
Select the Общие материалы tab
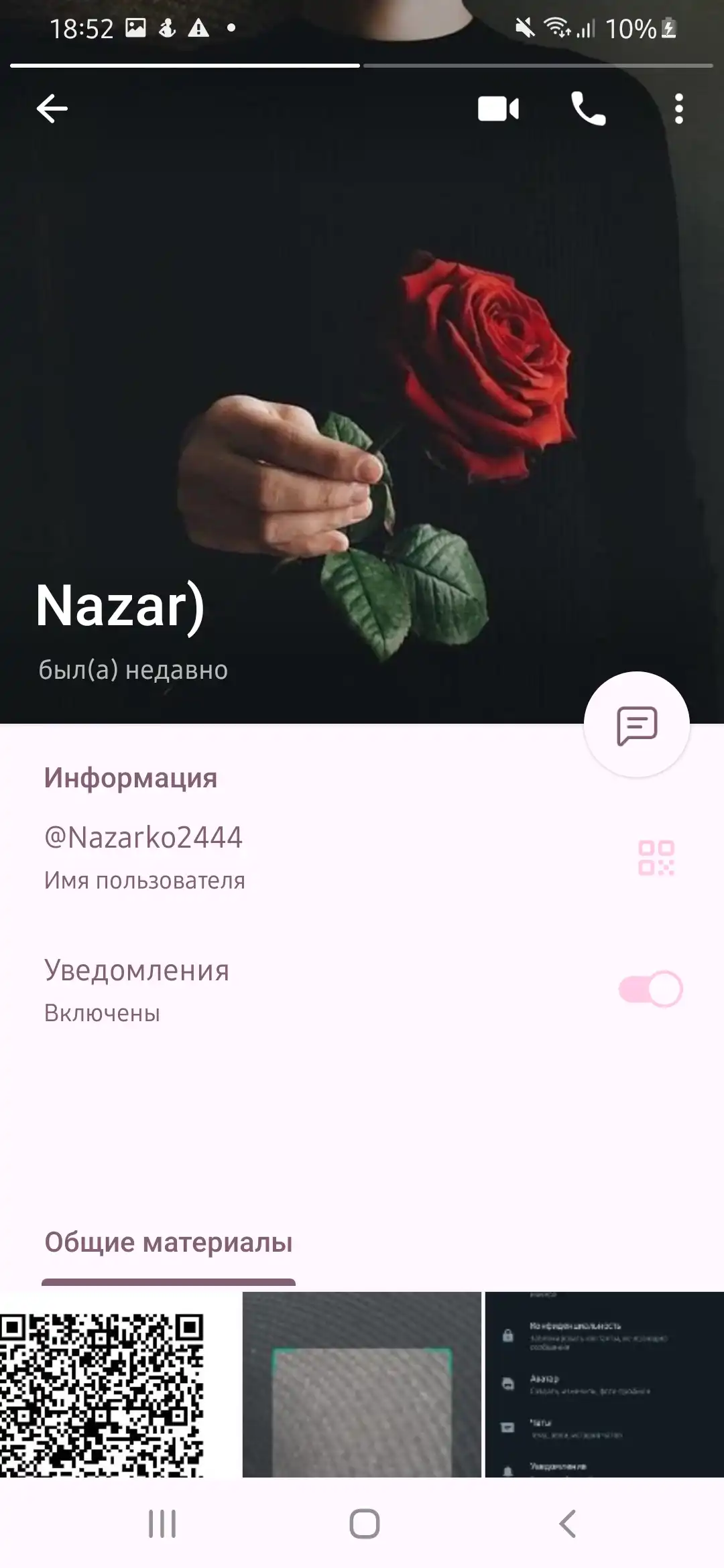coord(168,1242)
